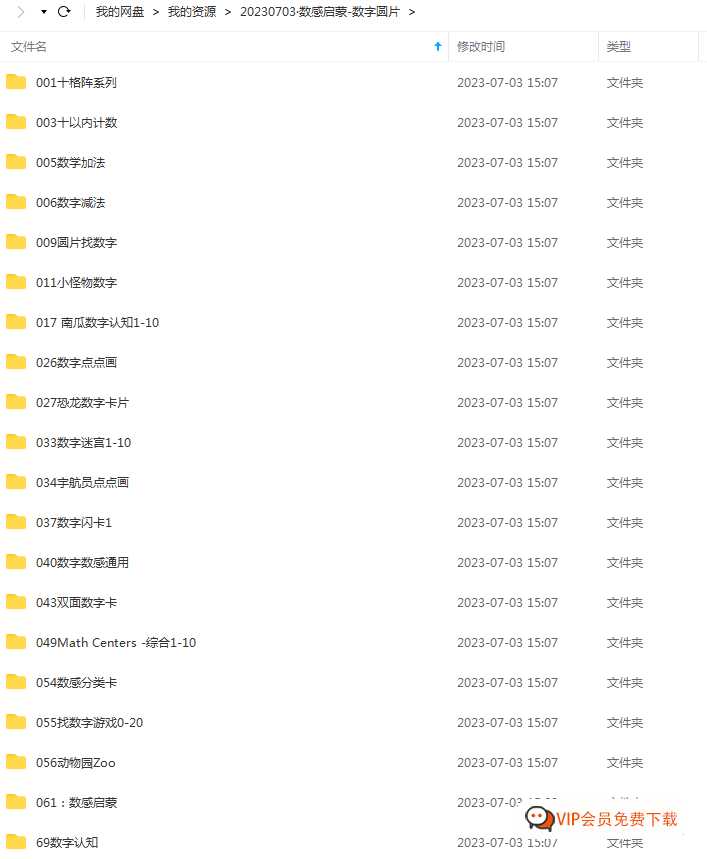Open folder 001十格阵系列
The image size is (707, 859).
click(x=76, y=83)
